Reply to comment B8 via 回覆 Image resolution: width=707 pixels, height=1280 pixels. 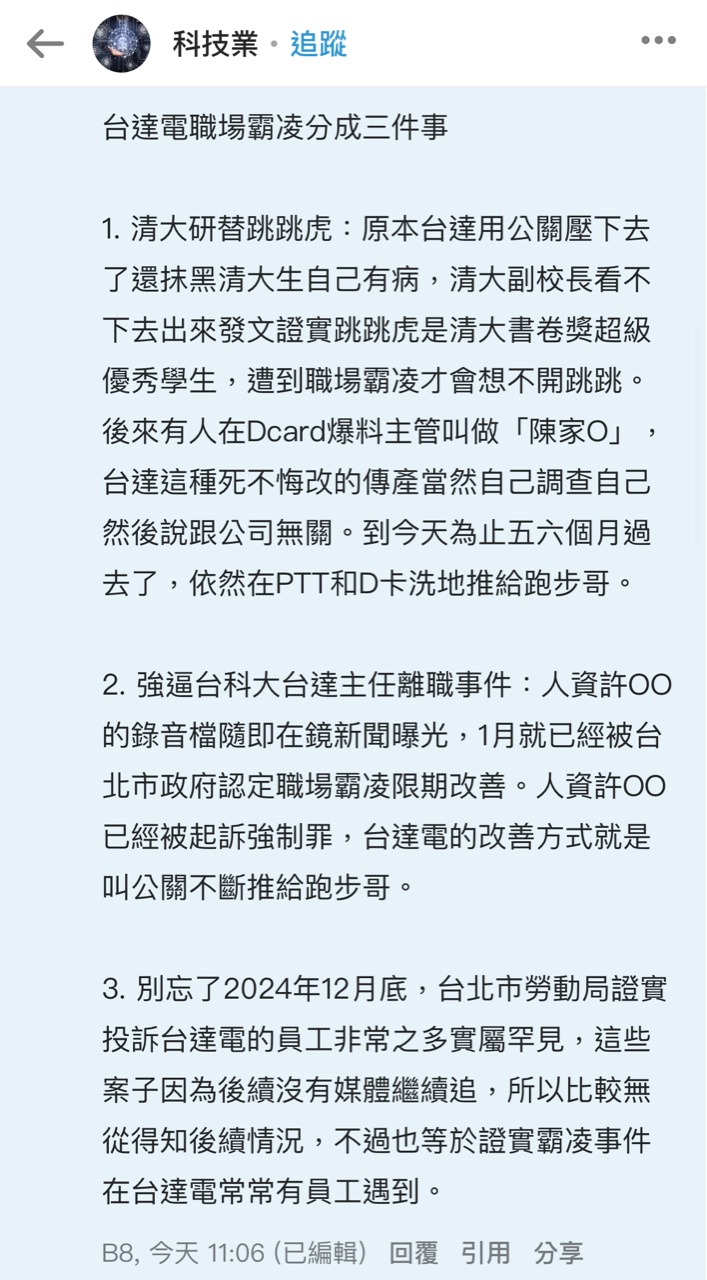pyautogui.click(x=413, y=1252)
